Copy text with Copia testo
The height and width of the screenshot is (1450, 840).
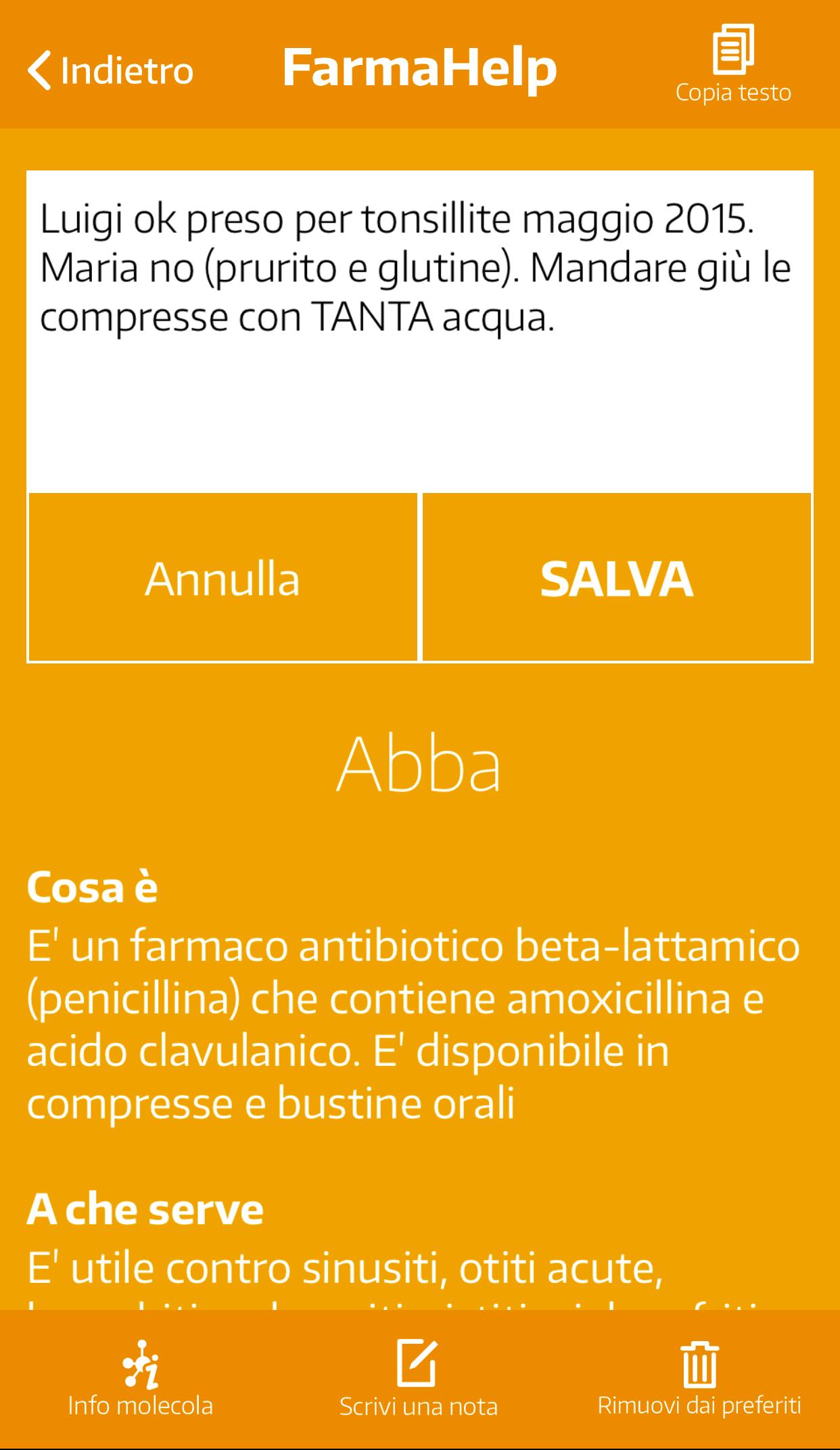click(733, 65)
